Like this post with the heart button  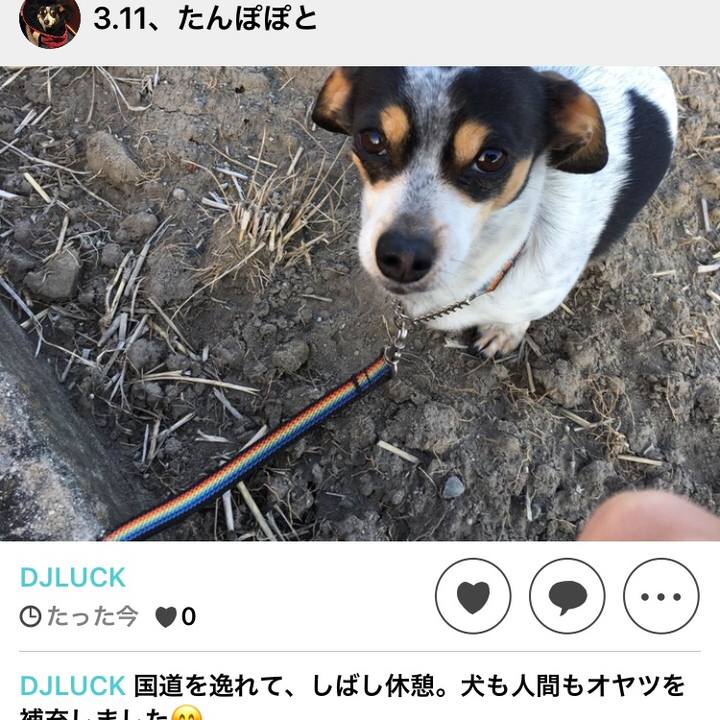473,597
